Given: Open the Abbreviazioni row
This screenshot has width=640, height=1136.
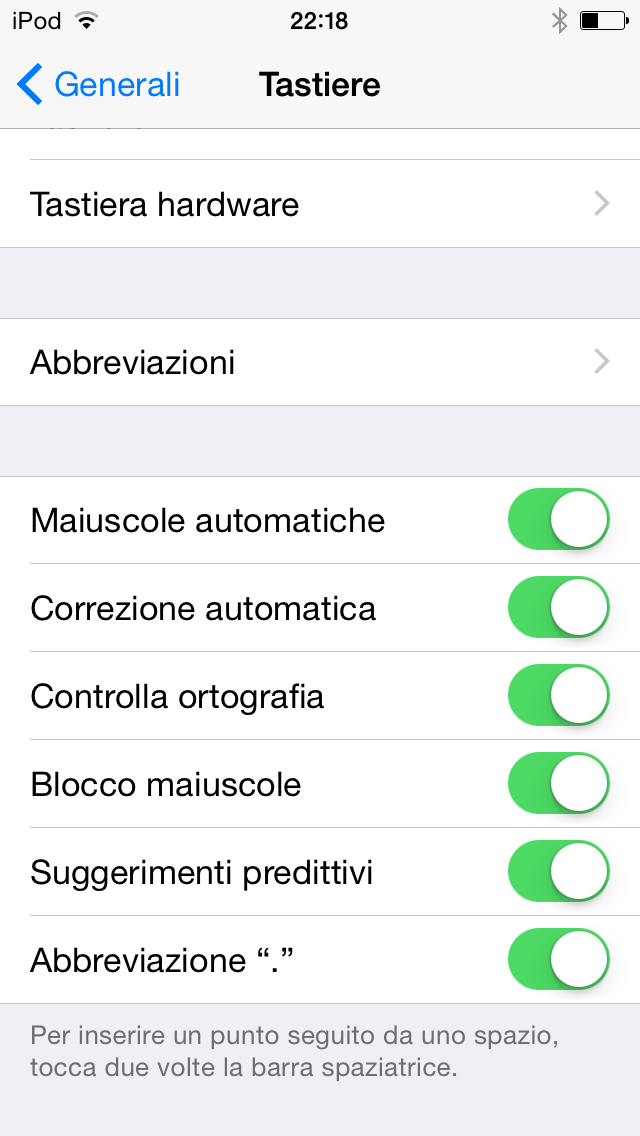Looking at the screenshot, I should (320, 362).
